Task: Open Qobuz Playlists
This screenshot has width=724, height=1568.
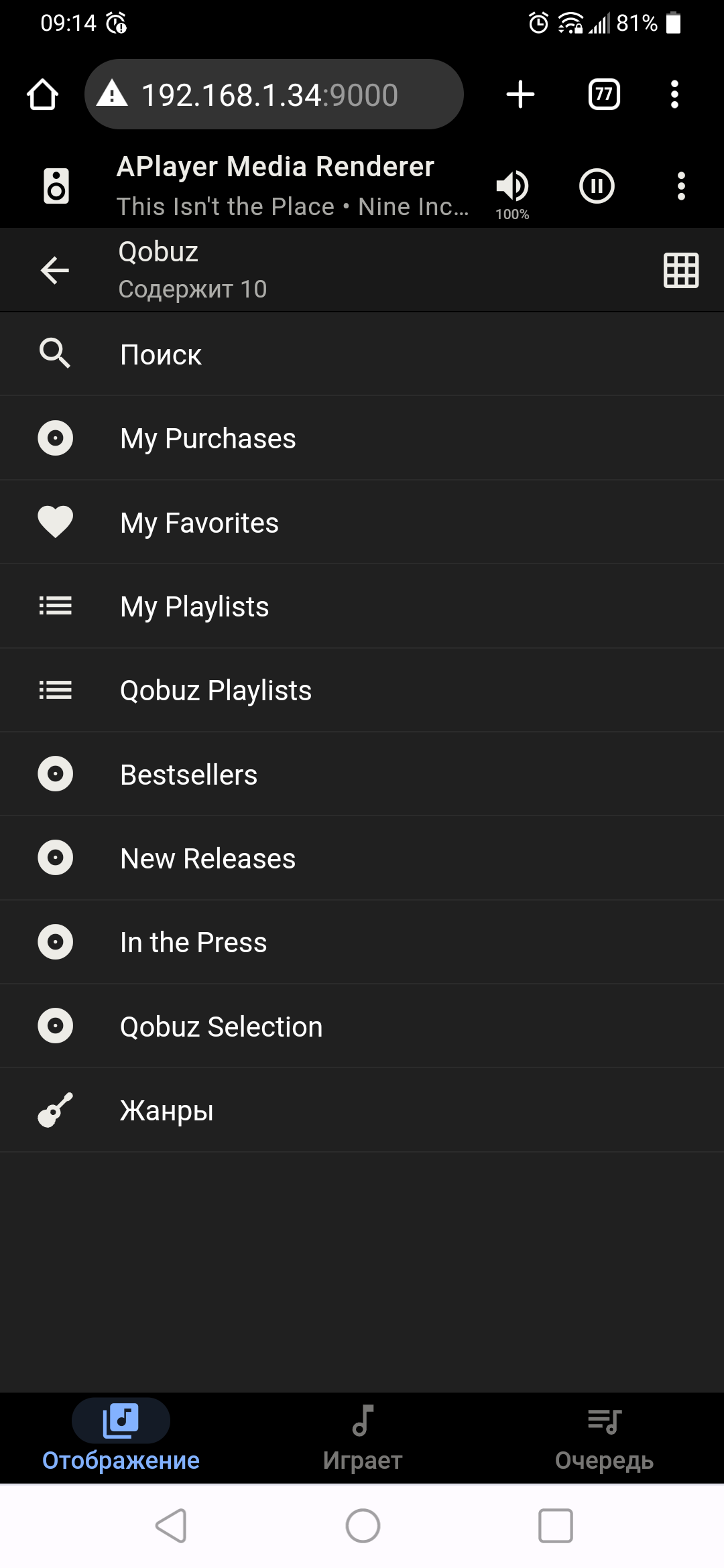Action: [362, 690]
